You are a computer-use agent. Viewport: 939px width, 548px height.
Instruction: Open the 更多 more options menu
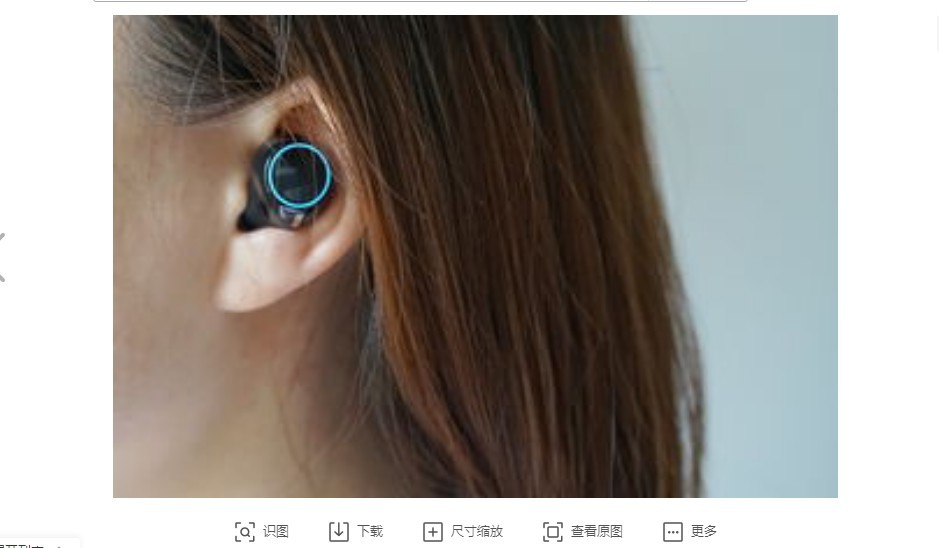[x=690, y=531]
